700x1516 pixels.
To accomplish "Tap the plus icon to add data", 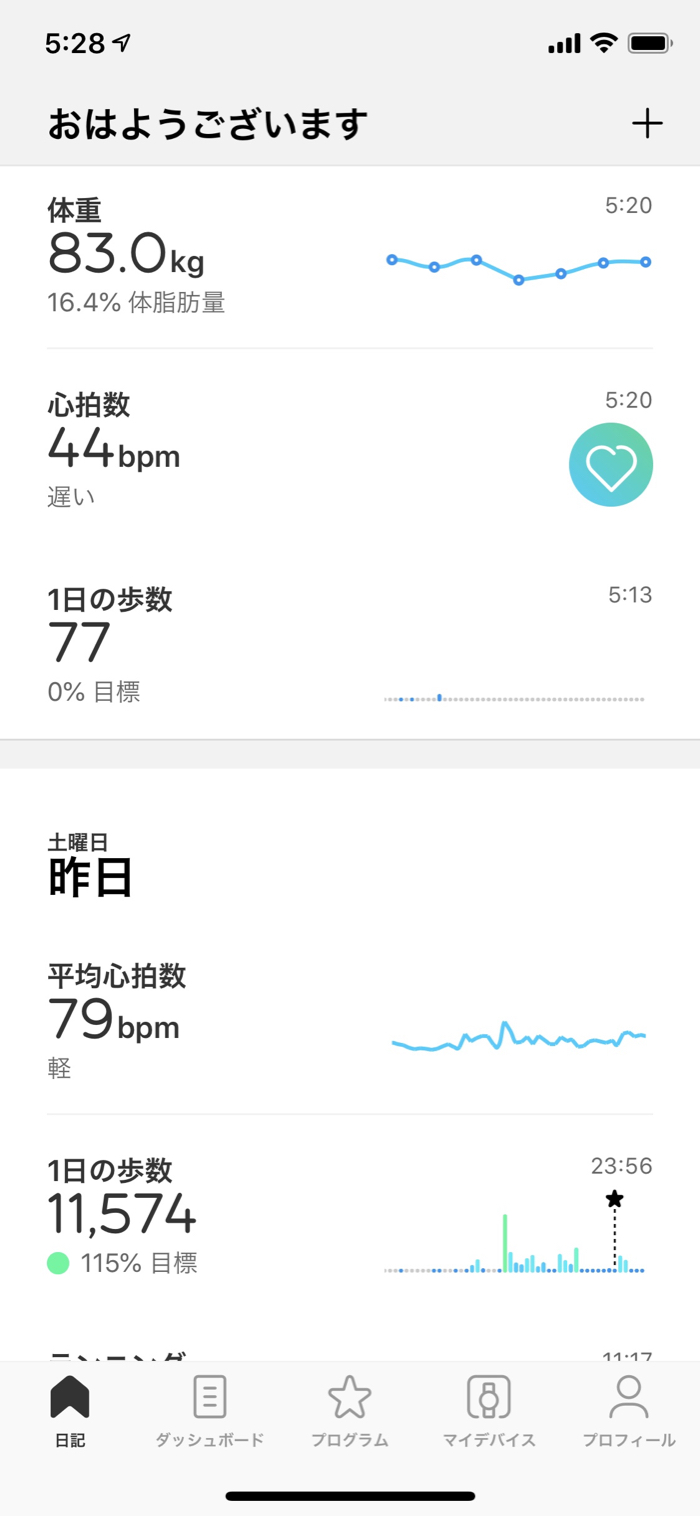I will (x=647, y=124).
